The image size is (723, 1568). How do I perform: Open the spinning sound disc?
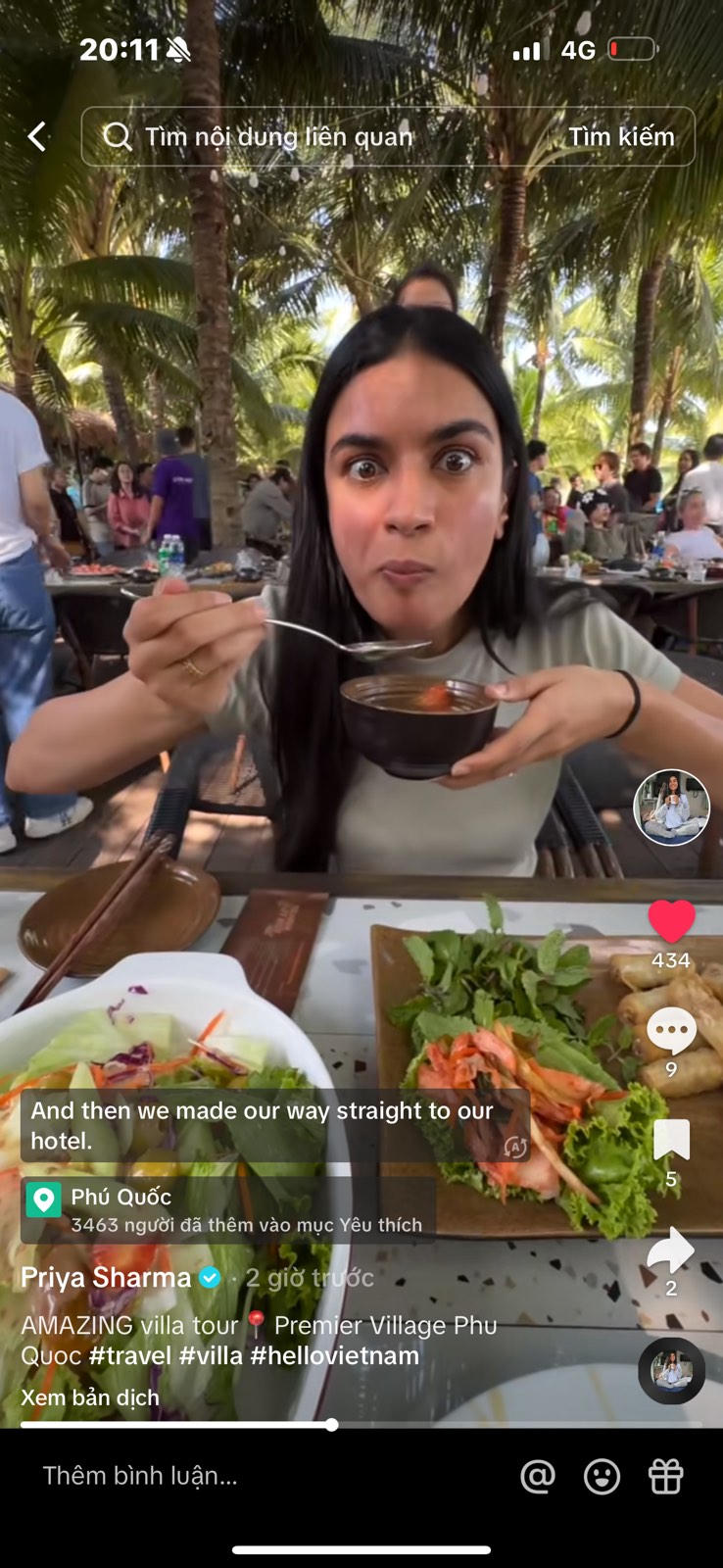pyautogui.click(x=671, y=1370)
